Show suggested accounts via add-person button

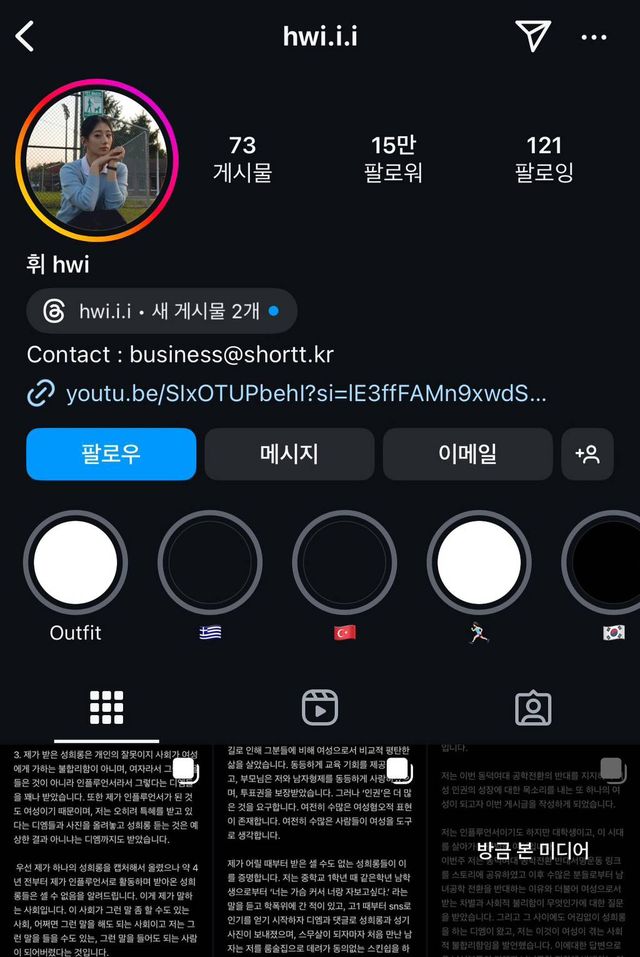click(587, 454)
